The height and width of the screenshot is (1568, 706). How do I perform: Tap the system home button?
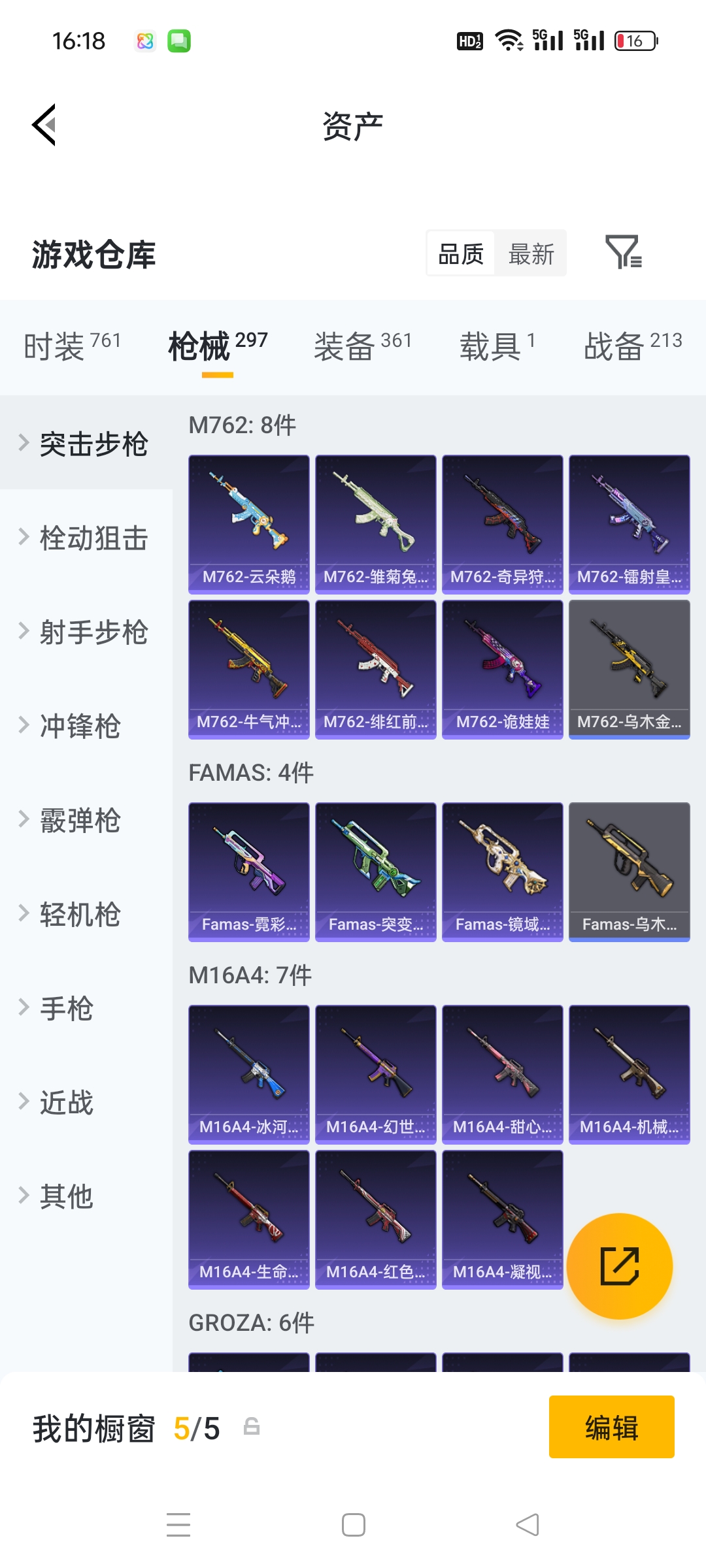(x=353, y=1525)
